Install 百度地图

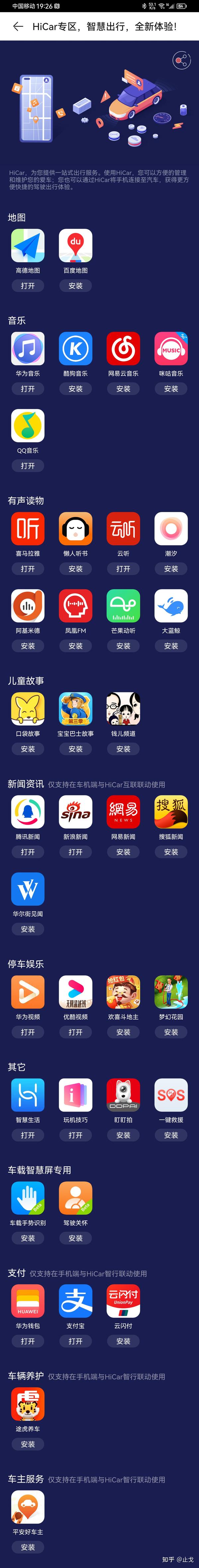coord(76,285)
